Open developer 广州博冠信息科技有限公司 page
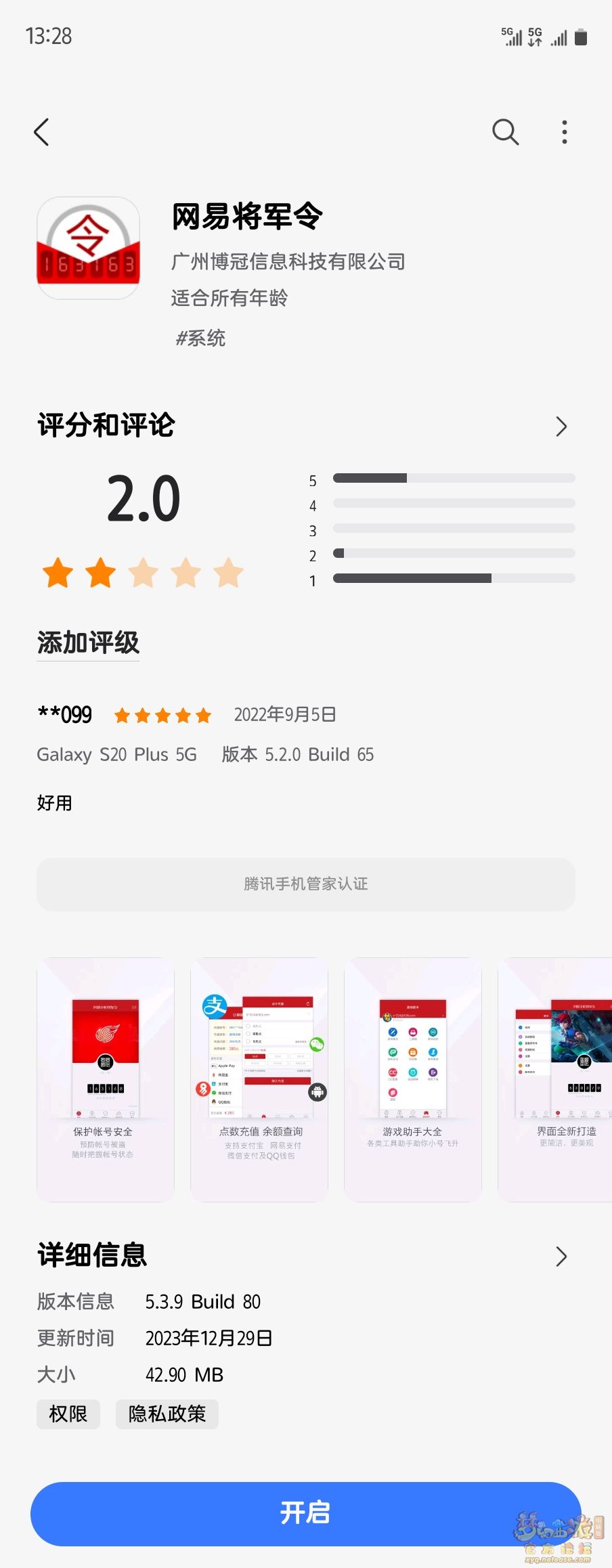The height and width of the screenshot is (1568, 612). 288,261
